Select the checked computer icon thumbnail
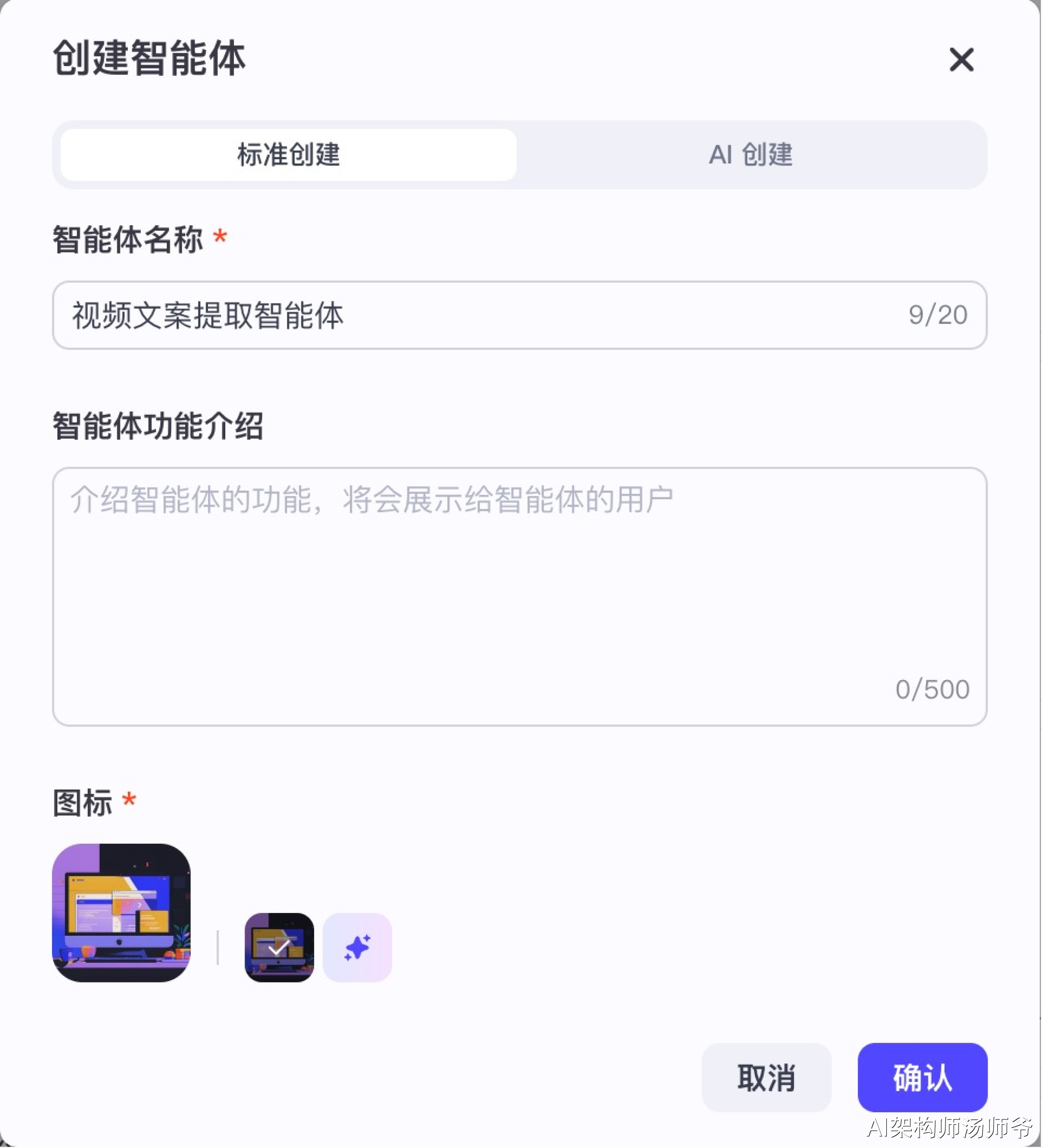The width and height of the screenshot is (1042, 1148). coord(279,947)
